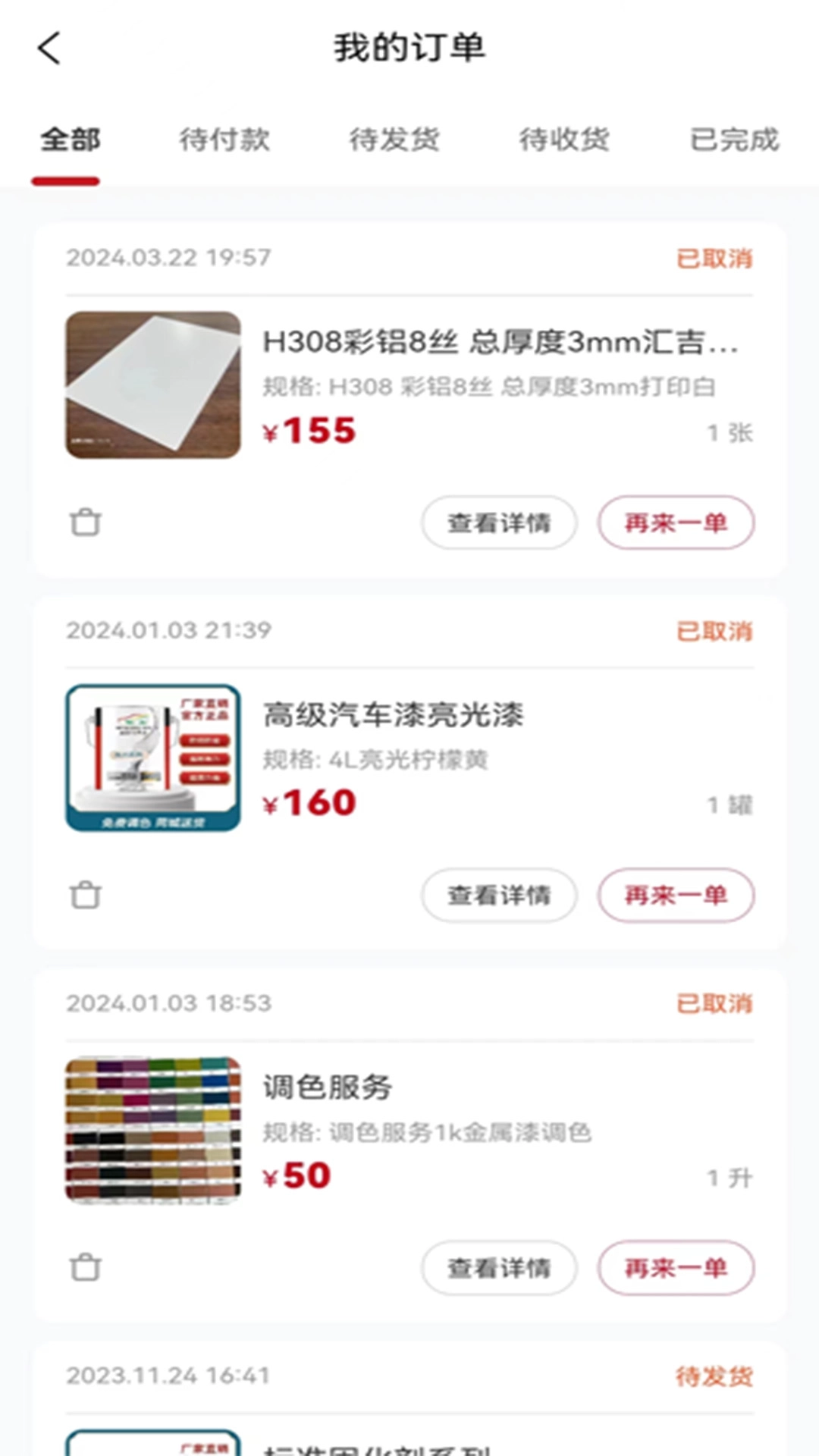Show orders under the 已完成 tab
The width and height of the screenshot is (819, 1456).
pyautogui.click(x=734, y=140)
